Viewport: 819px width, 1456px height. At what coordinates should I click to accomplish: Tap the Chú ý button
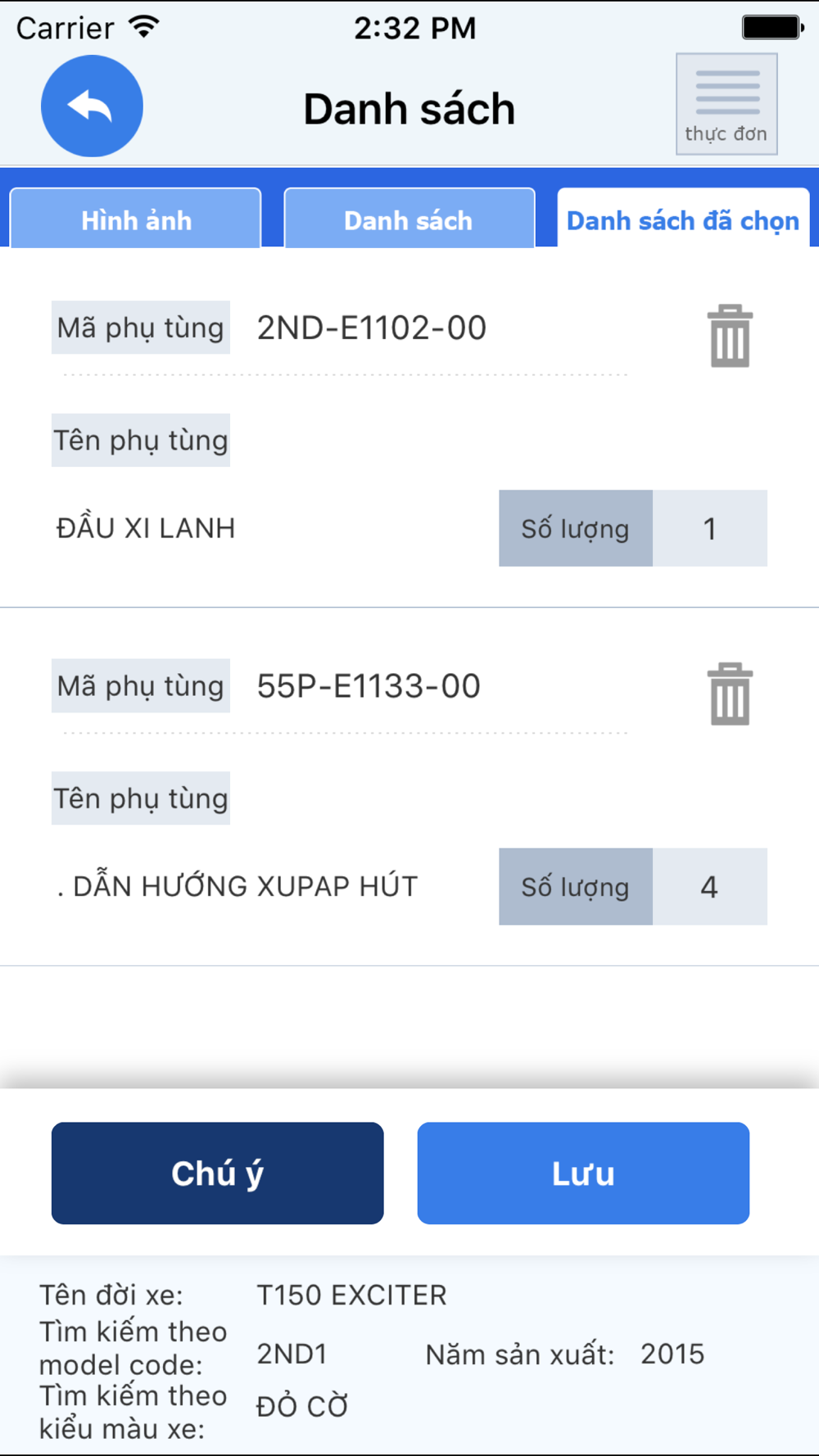[x=217, y=1173]
